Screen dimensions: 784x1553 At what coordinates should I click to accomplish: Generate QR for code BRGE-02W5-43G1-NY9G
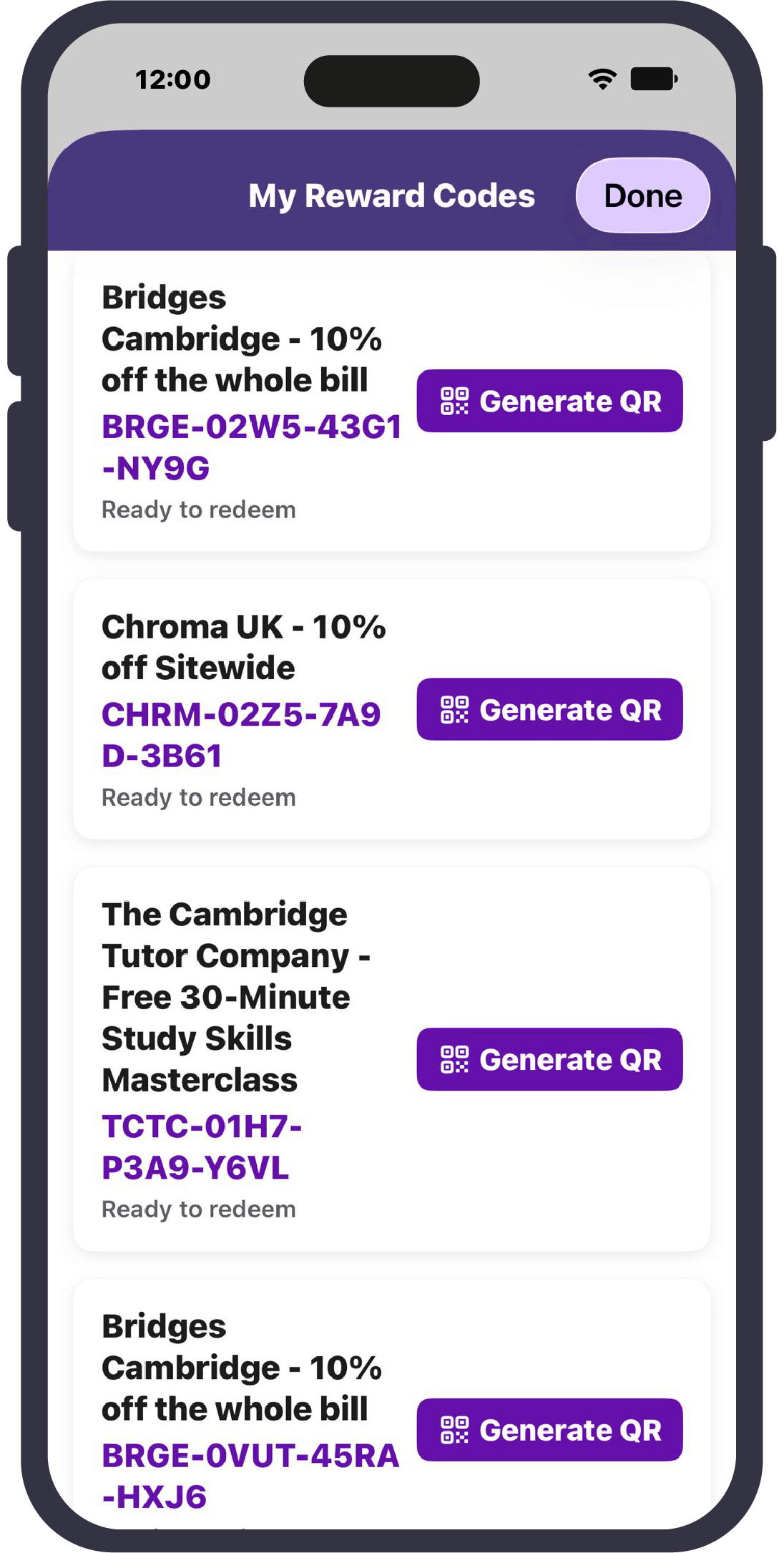549,401
